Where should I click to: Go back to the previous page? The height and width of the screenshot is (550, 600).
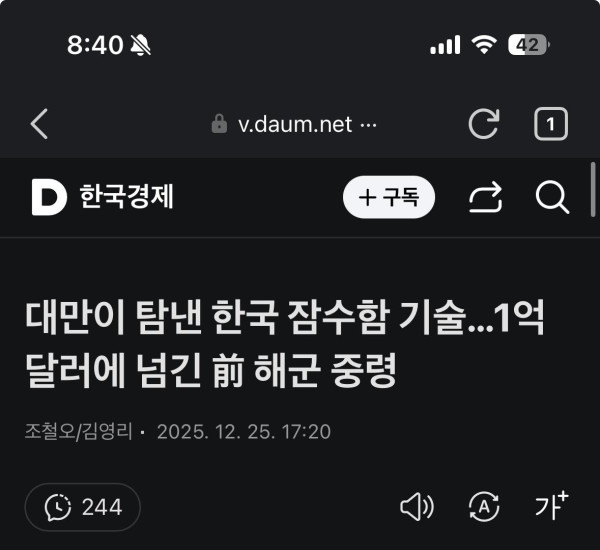39,124
